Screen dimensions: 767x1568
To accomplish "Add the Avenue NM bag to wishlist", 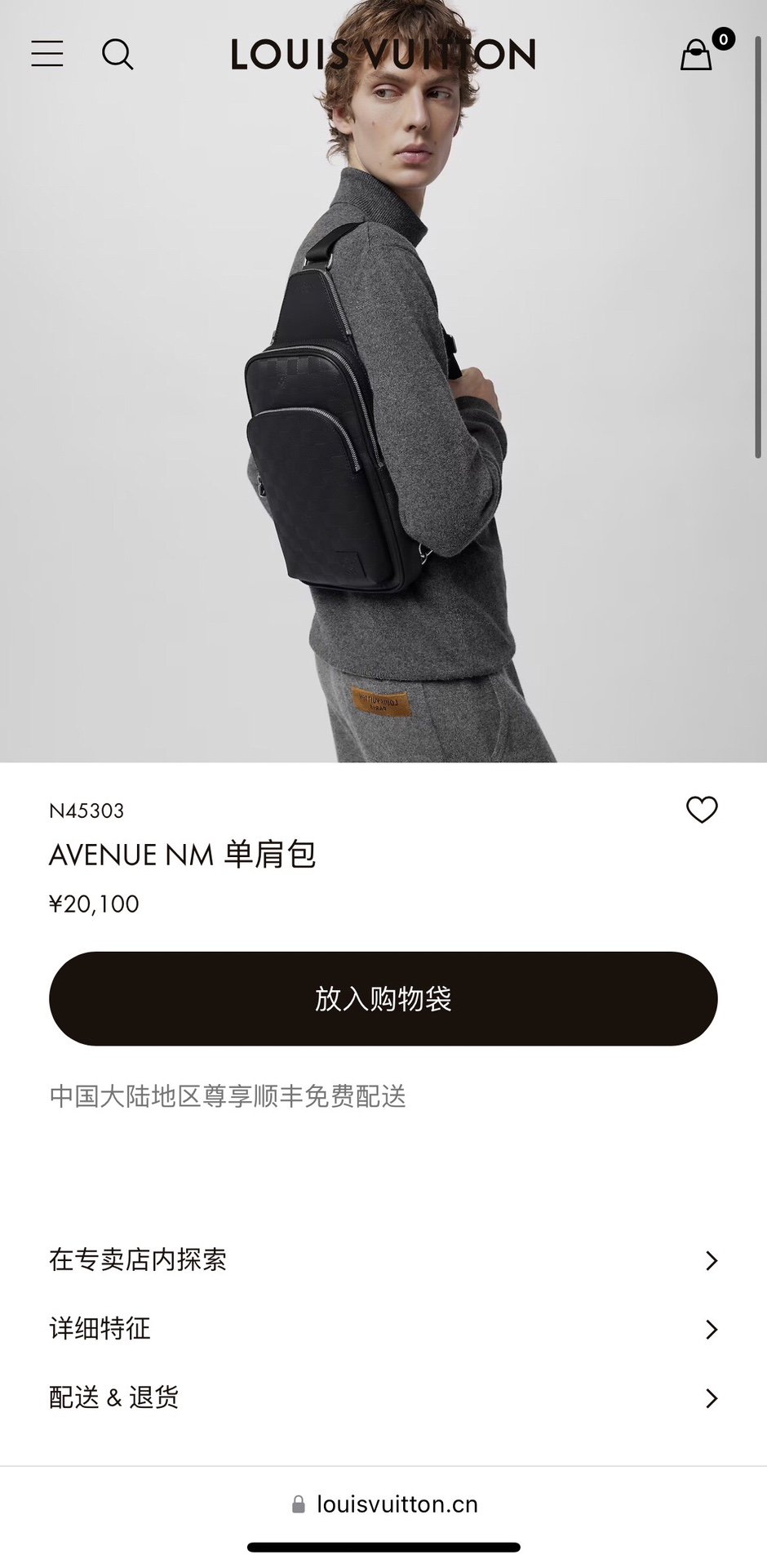I will click(x=701, y=810).
